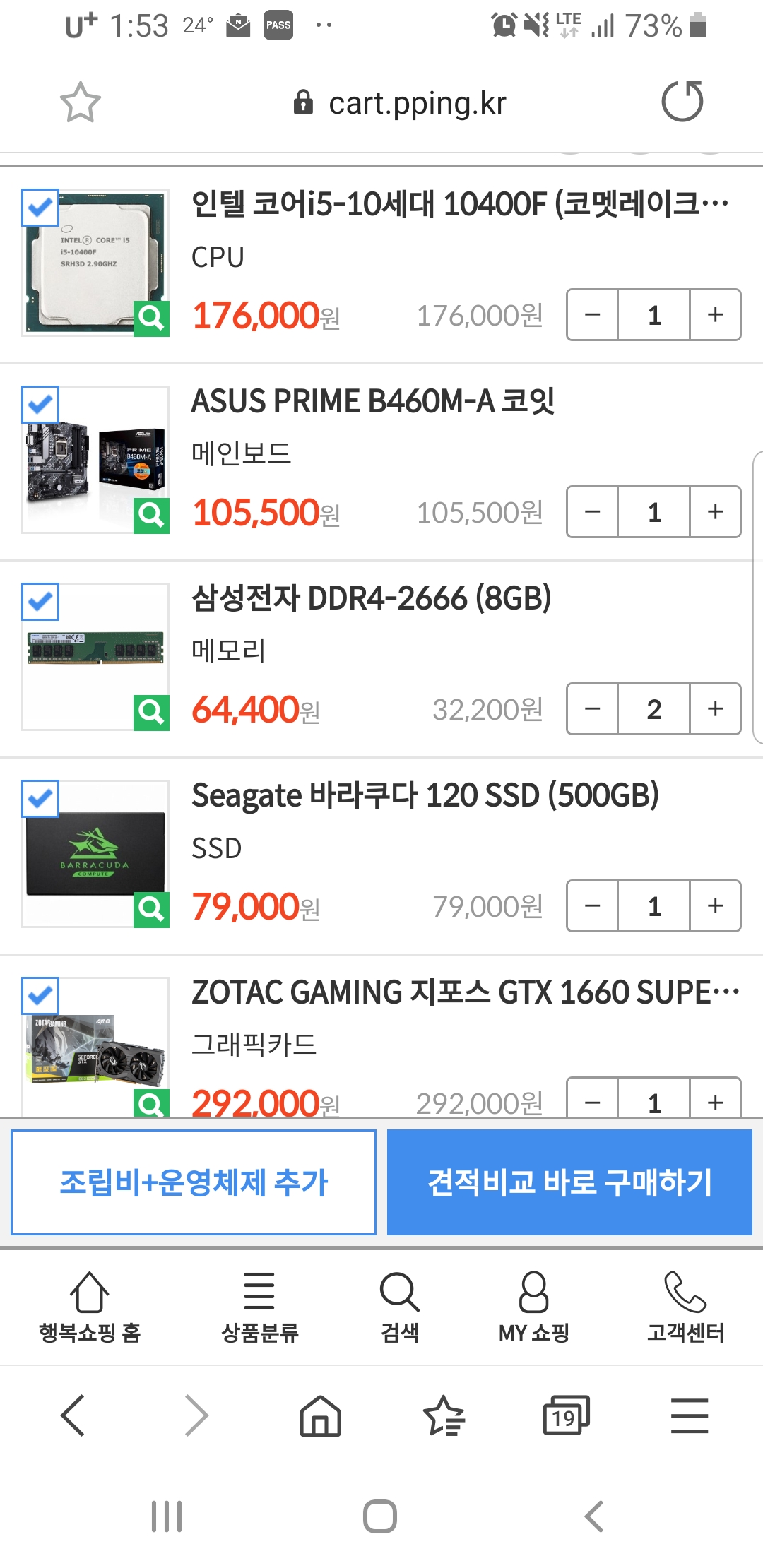Uncheck the ZOTAC GTX 1660 SUPER item

tap(40, 996)
